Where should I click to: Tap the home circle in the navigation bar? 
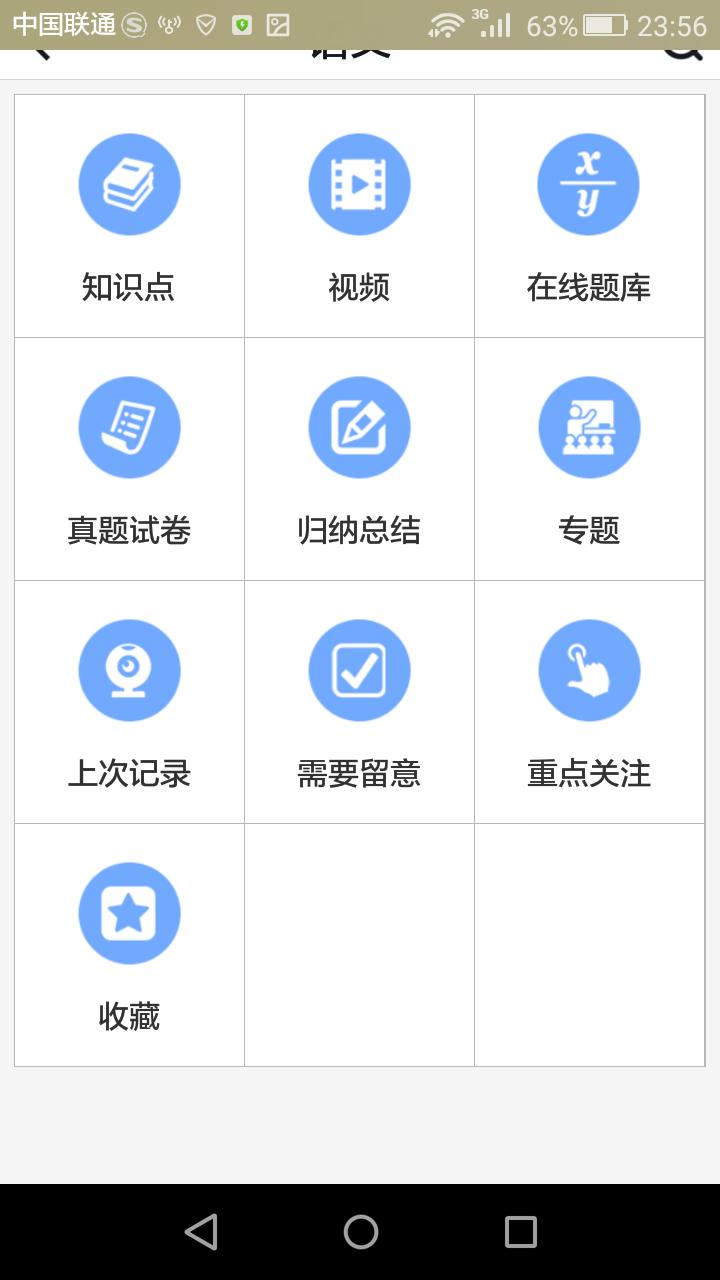pyautogui.click(x=359, y=1231)
